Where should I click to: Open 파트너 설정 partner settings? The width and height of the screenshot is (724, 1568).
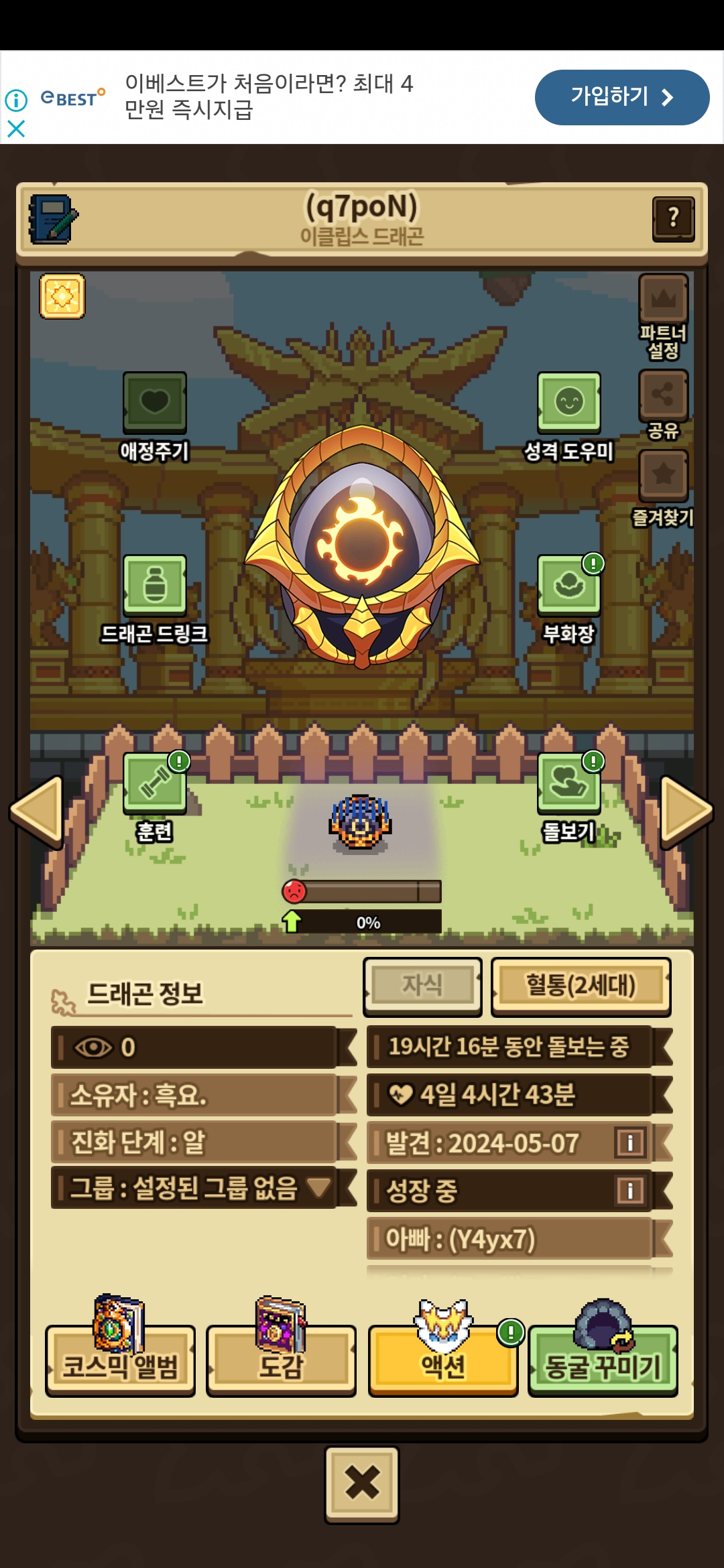663,299
